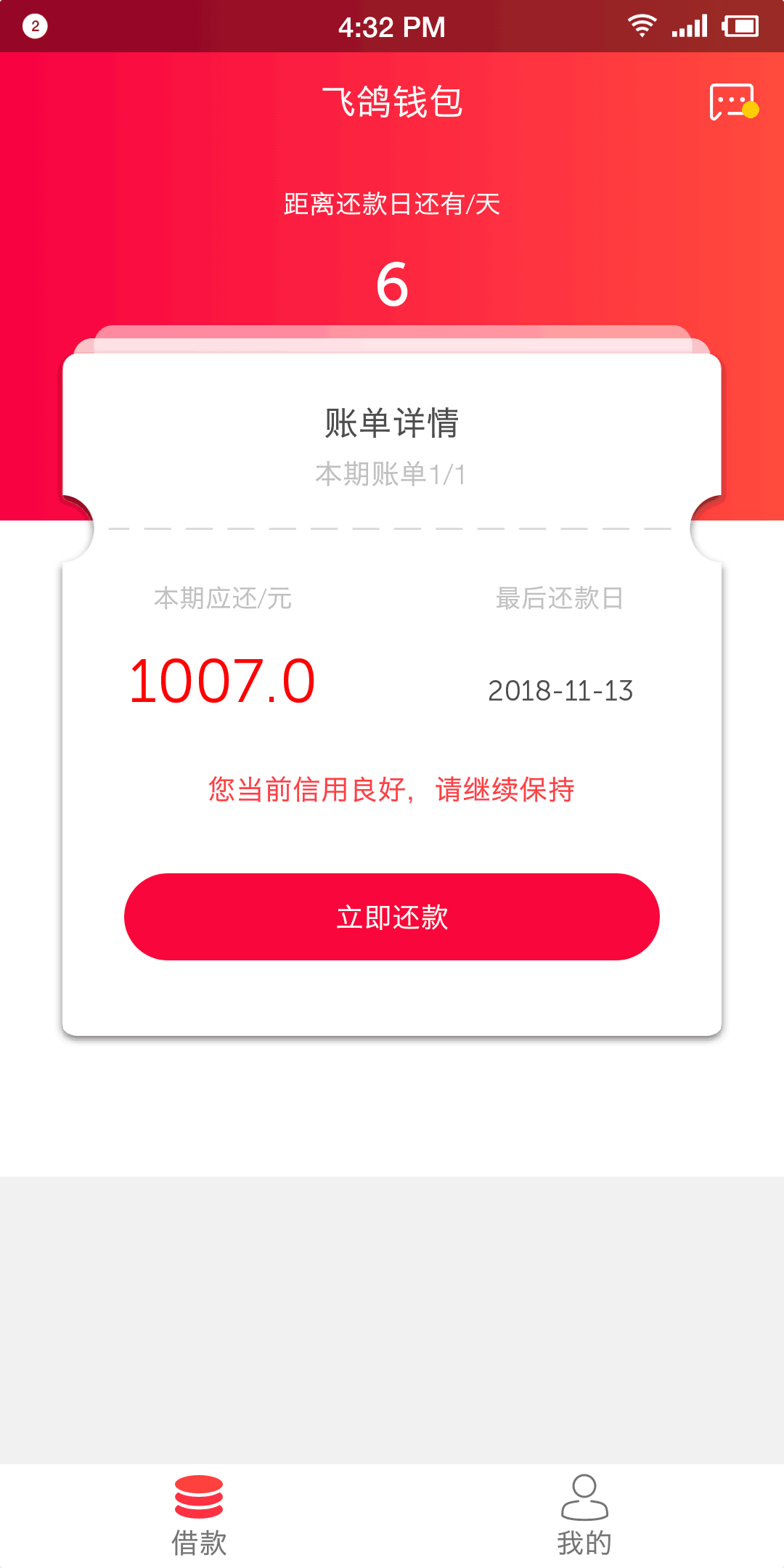Tap the 立即还款 repay now button
Image resolution: width=784 pixels, height=1568 pixels.
tap(392, 917)
